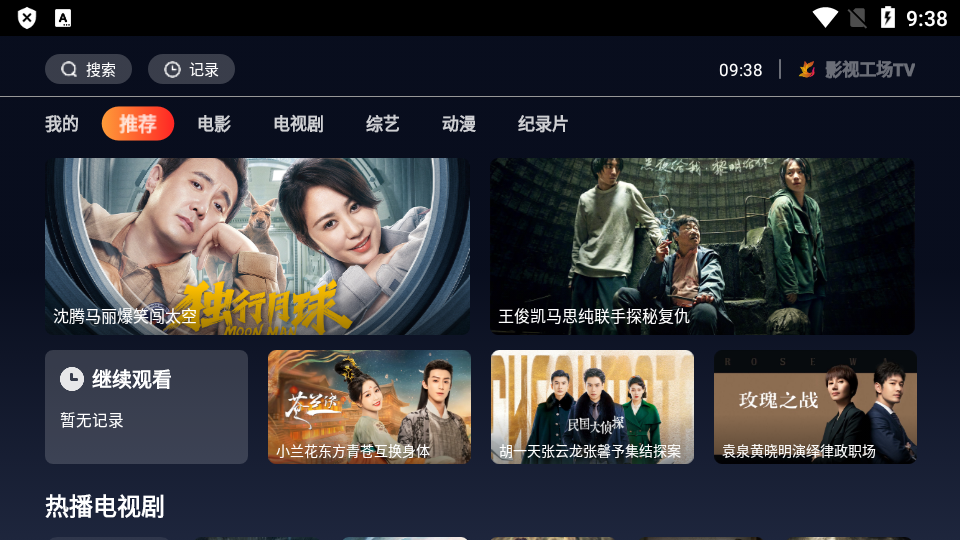Open the 搜索 search button
The image size is (960, 540).
pyautogui.click(x=88, y=69)
